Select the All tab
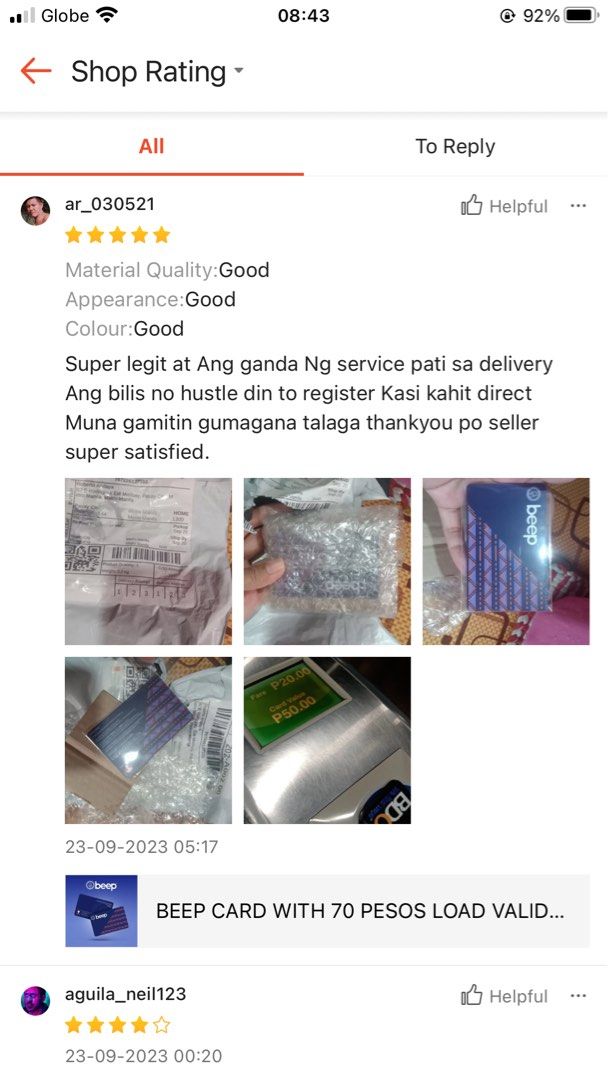Viewport: 608px width, 1080px height. [151, 146]
